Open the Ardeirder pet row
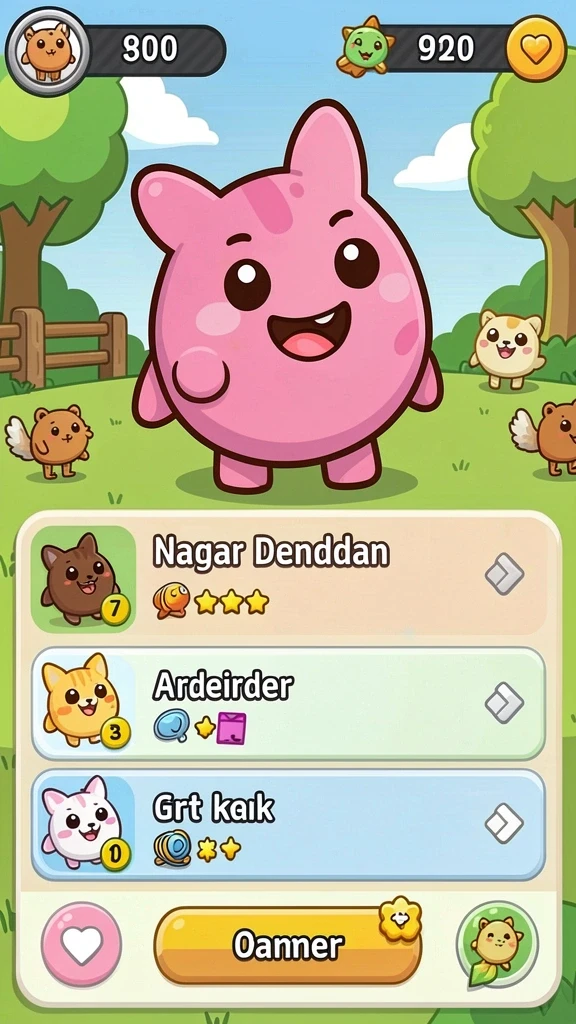 click(x=289, y=703)
